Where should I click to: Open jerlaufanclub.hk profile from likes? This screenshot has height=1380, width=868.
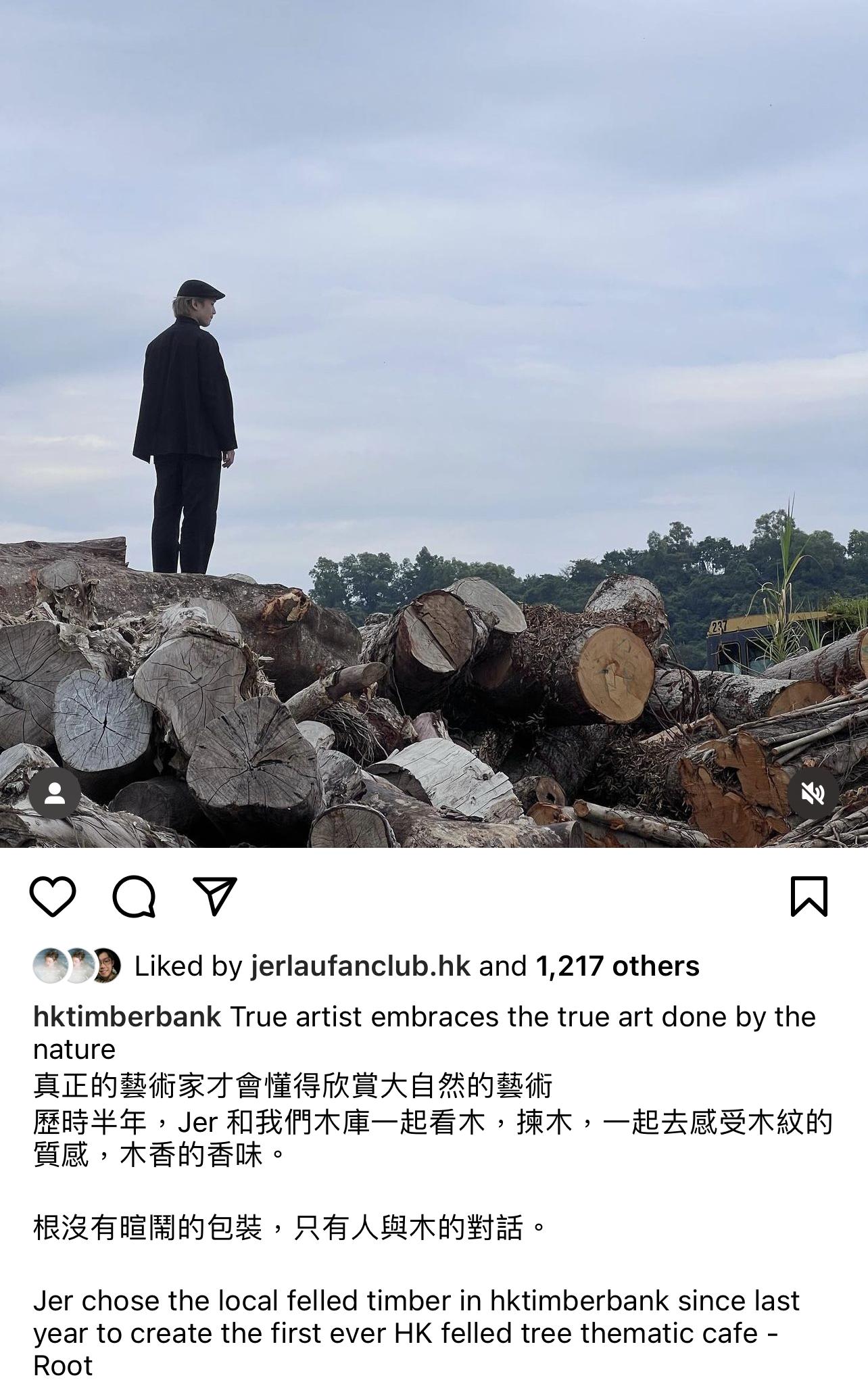[x=360, y=966]
